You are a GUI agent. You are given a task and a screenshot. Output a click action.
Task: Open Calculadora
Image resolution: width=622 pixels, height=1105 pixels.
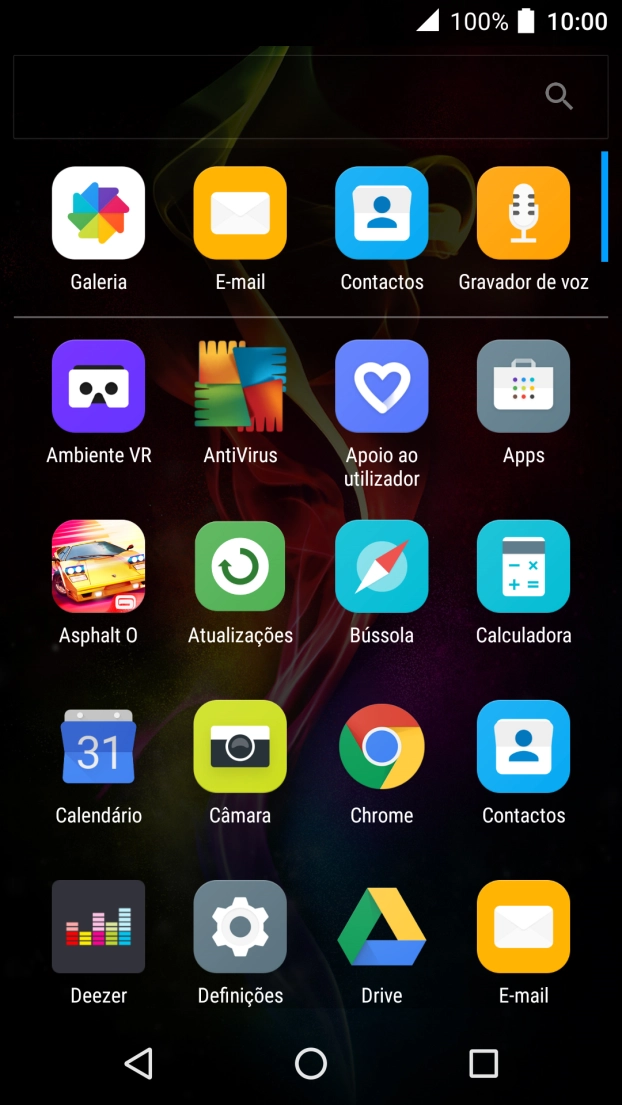[x=523, y=566]
